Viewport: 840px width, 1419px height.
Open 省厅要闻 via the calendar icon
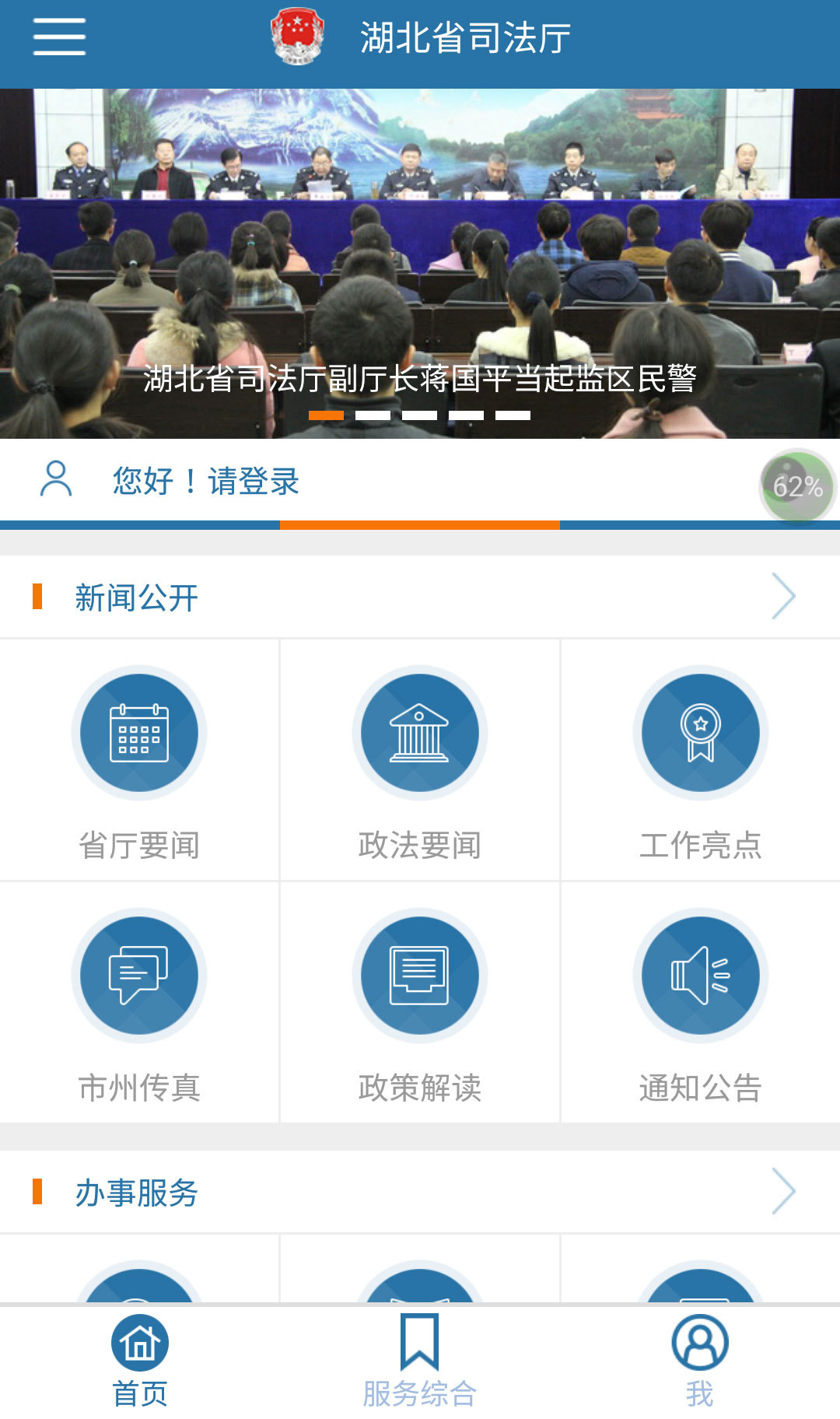138,731
